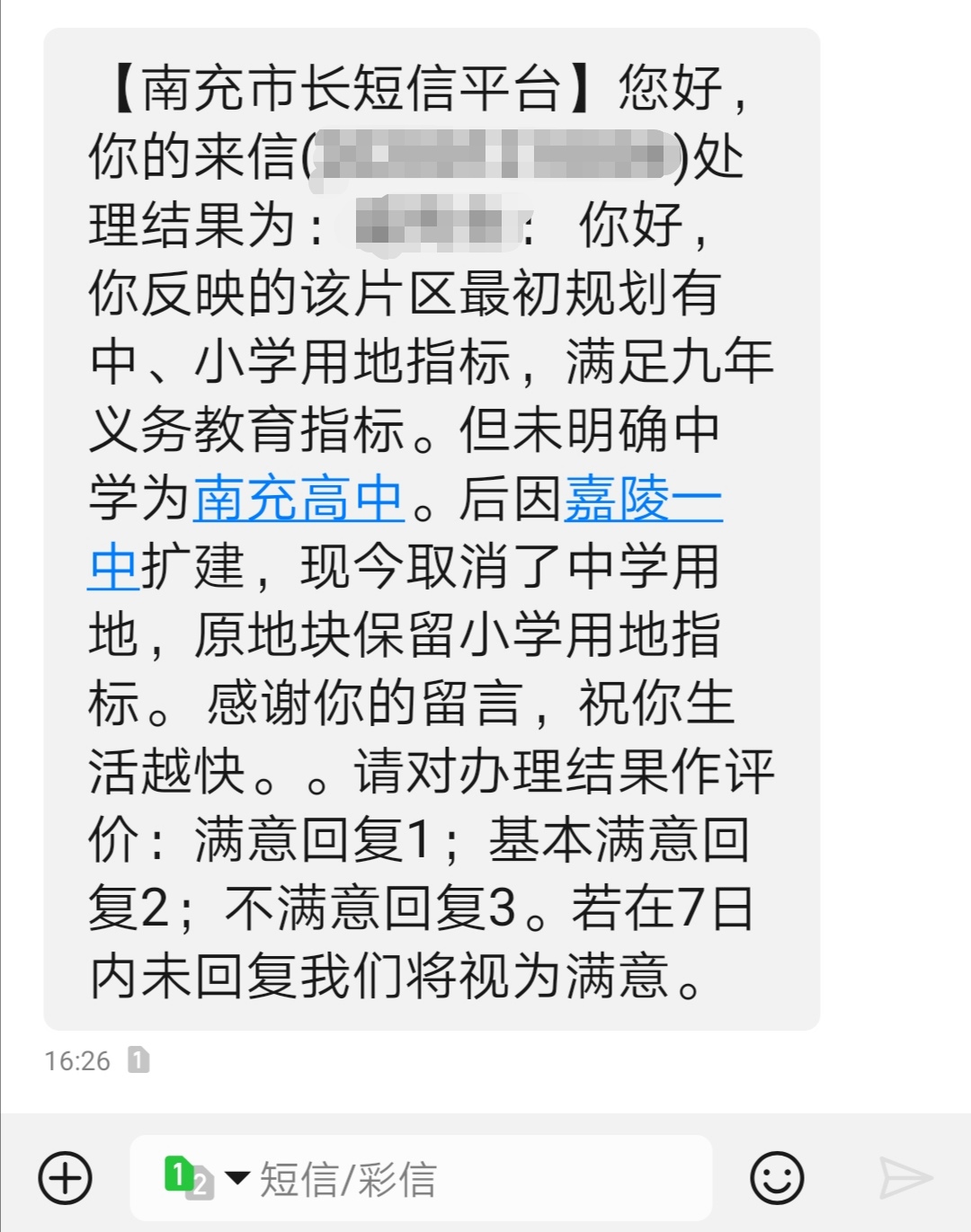Switch the SIM card selector
The height and width of the screenshot is (1232, 971).
click(205, 1177)
